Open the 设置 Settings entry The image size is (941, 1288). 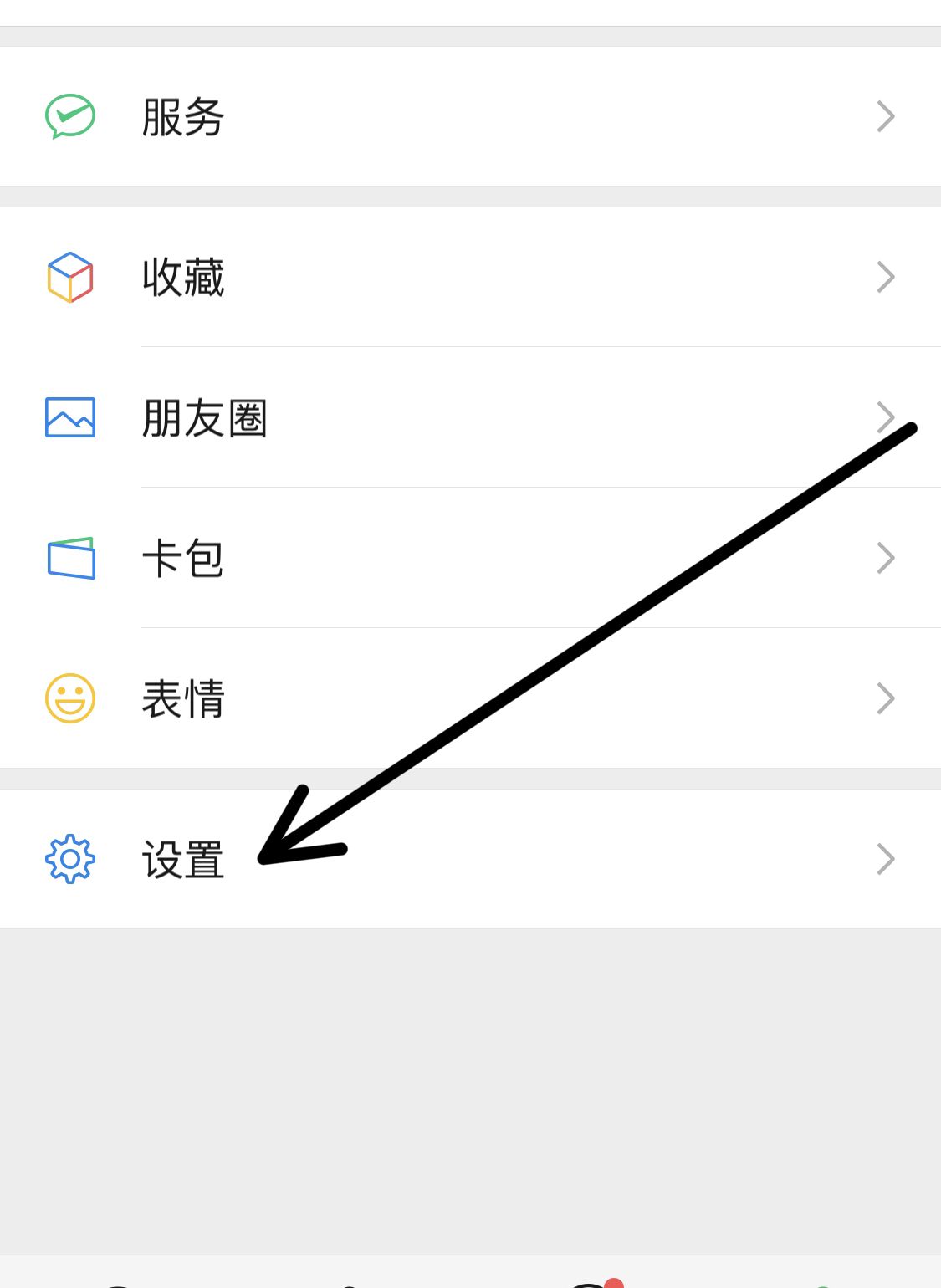[182, 859]
